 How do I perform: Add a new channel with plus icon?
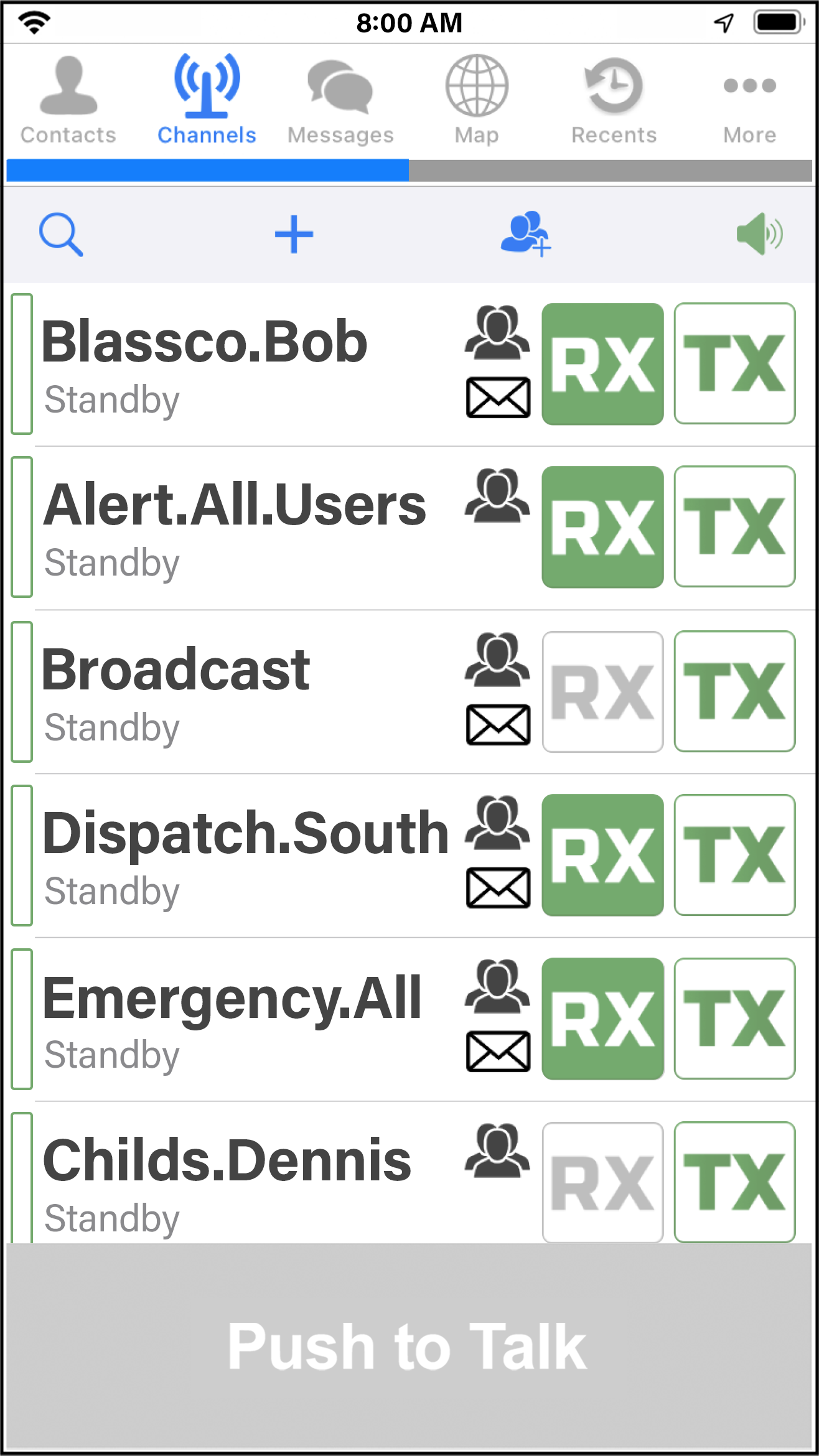(294, 235)
